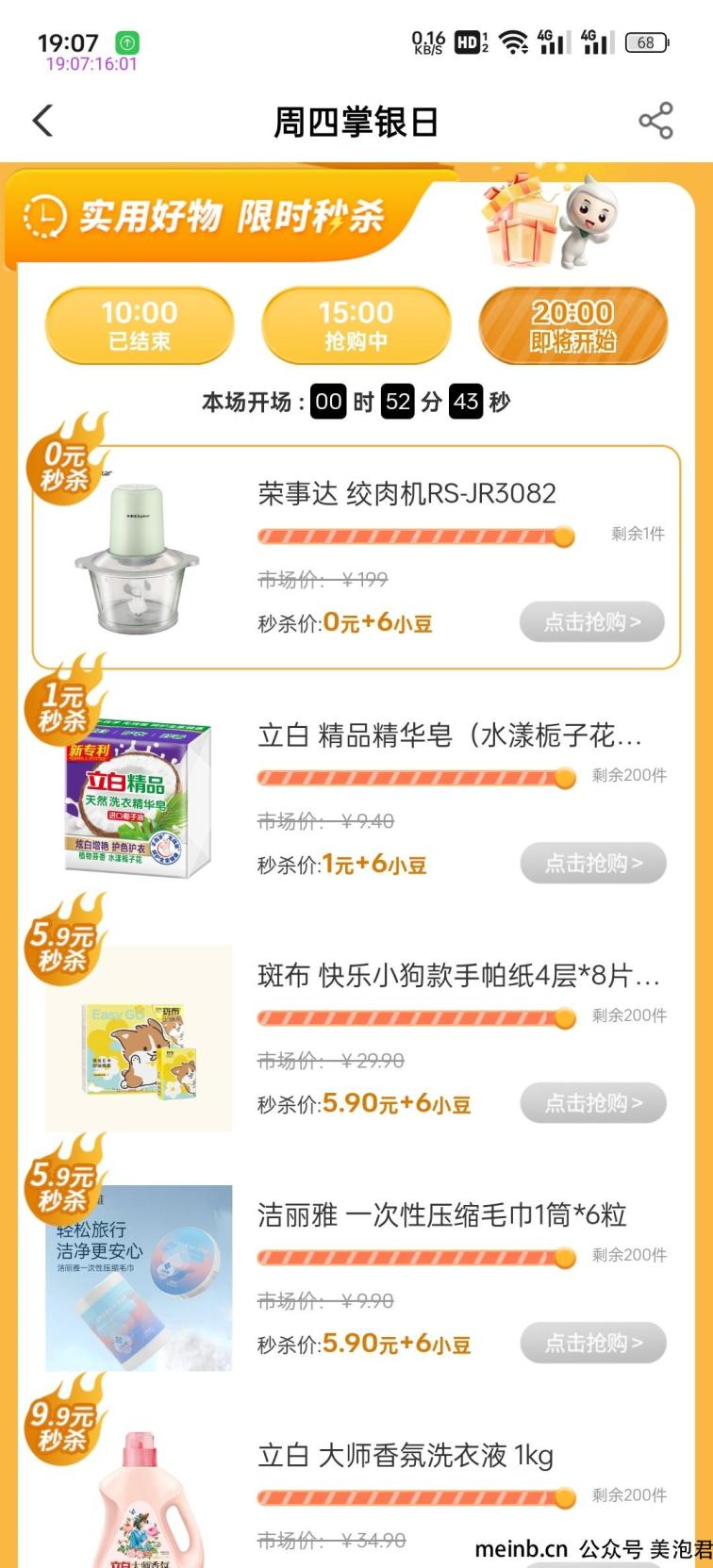Go back from 周四掌银日 page
The width and height of the screenshot is (713, 1568).
pyautogui.click(x=43, y=122)
